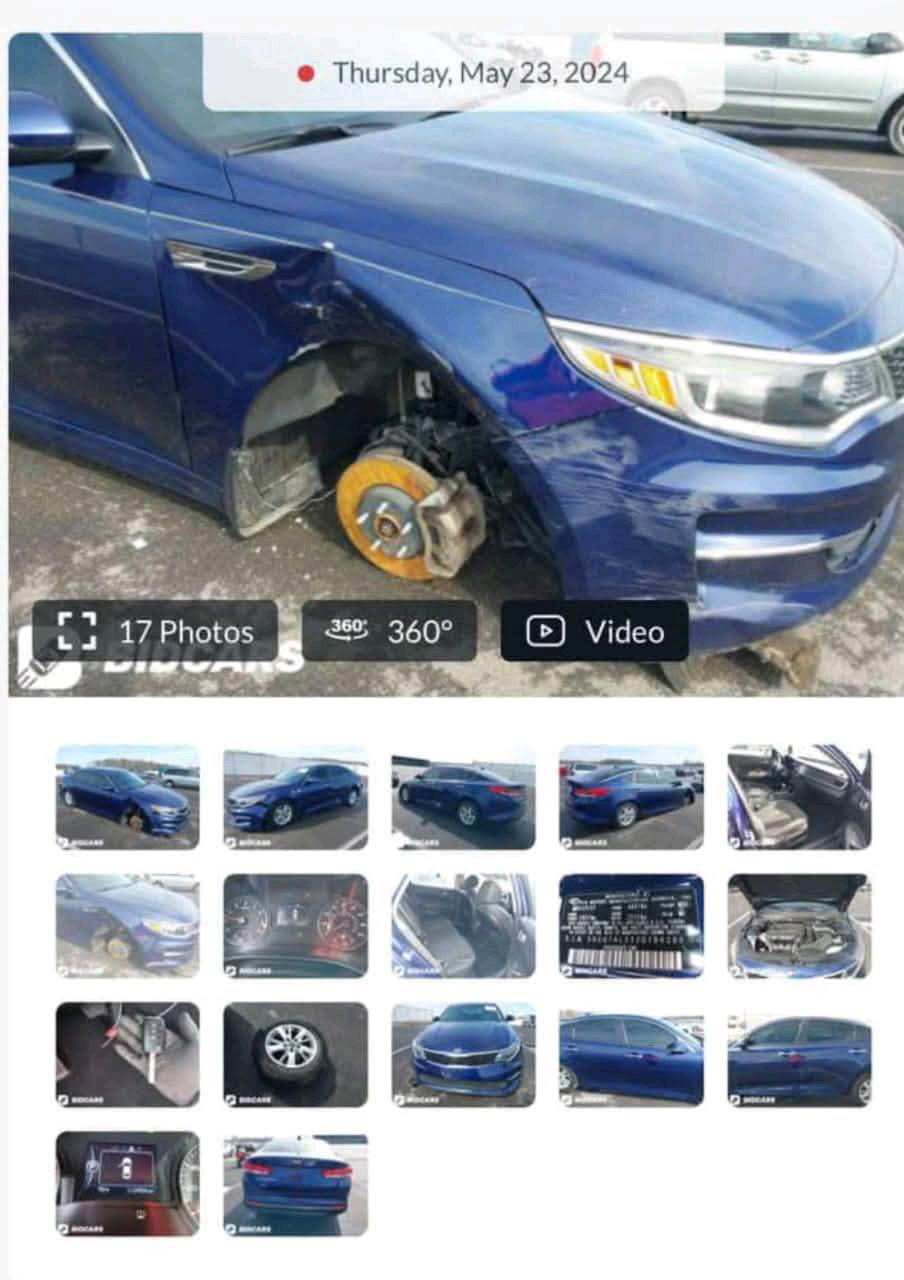The width and height of the screenshot is (904, 1280).
Task: View the instrument cluster gauges thumbnail
Action: 295,925
